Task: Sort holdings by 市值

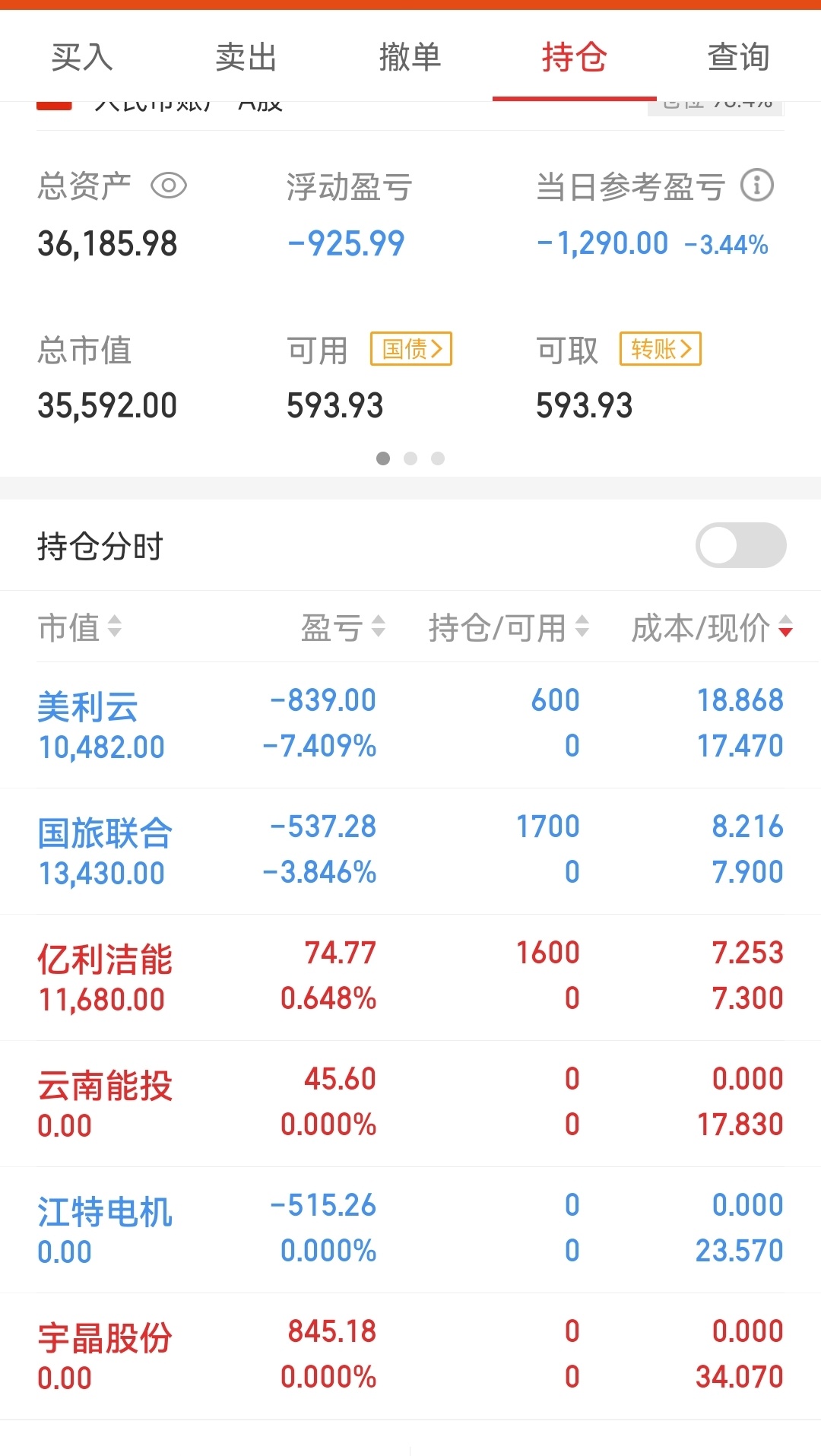Action: tap(80, 627)
